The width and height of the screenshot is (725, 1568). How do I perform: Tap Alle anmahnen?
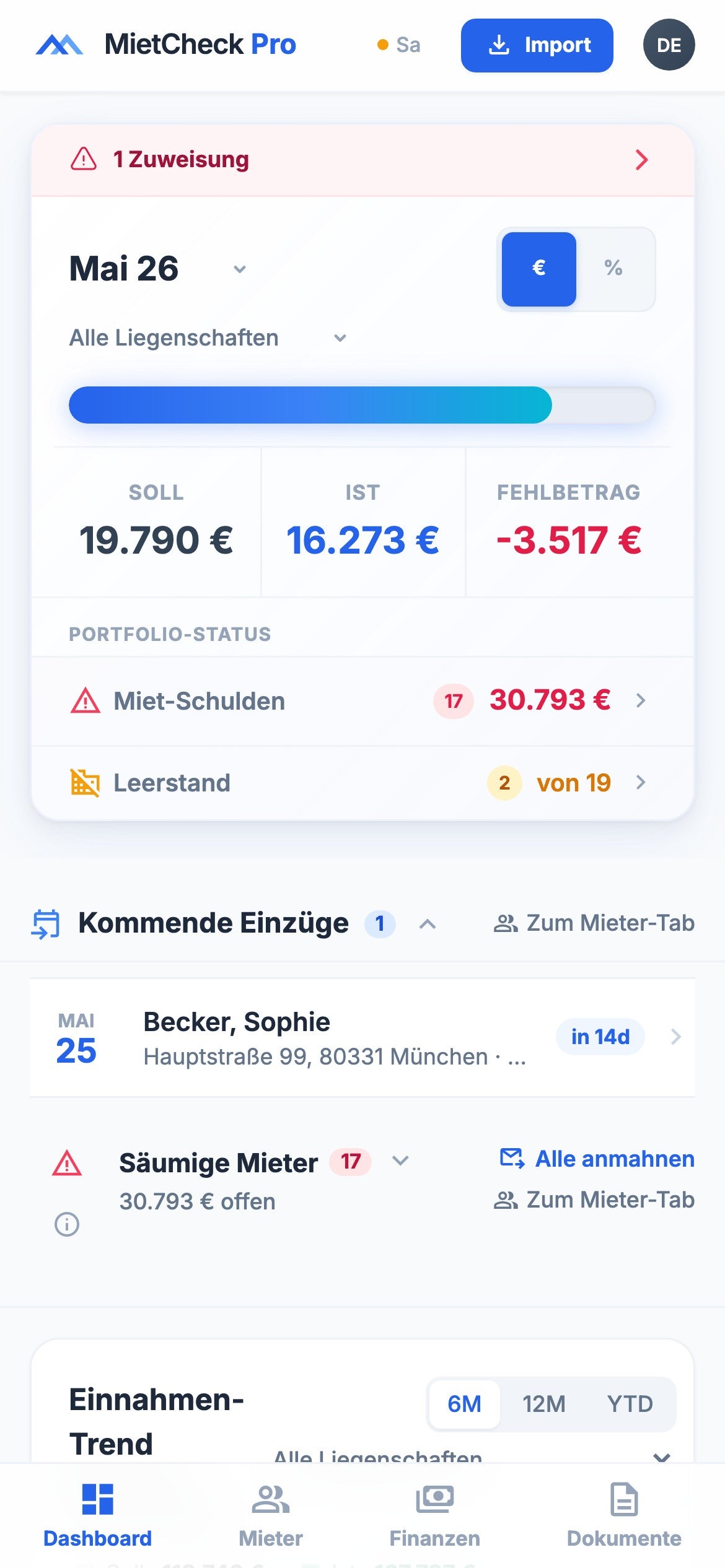(597, 1159)
